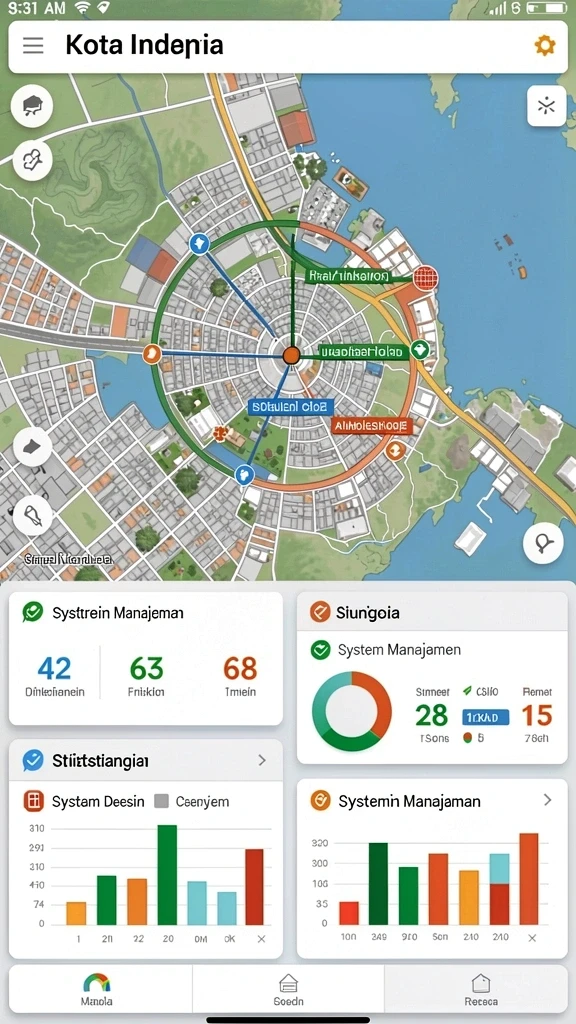This screenshot has width=576, height=1024.
Task: Tap the round link-icon button on the map
Action: [32, 160]
